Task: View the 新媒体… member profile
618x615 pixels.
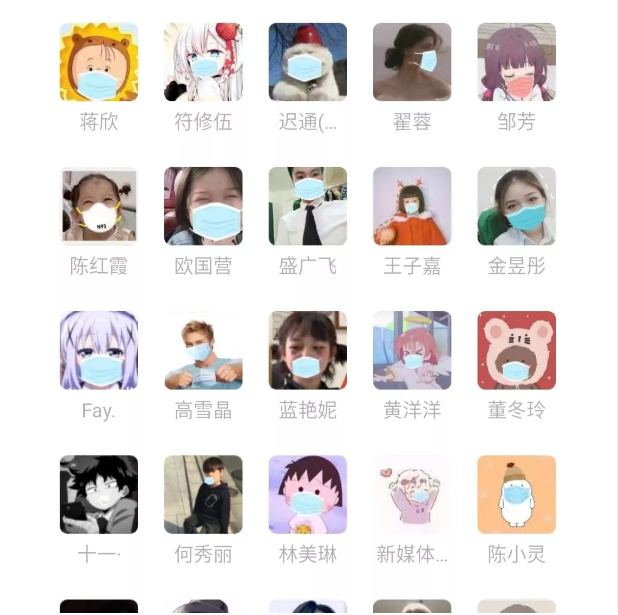Action: tap(412, 494)
